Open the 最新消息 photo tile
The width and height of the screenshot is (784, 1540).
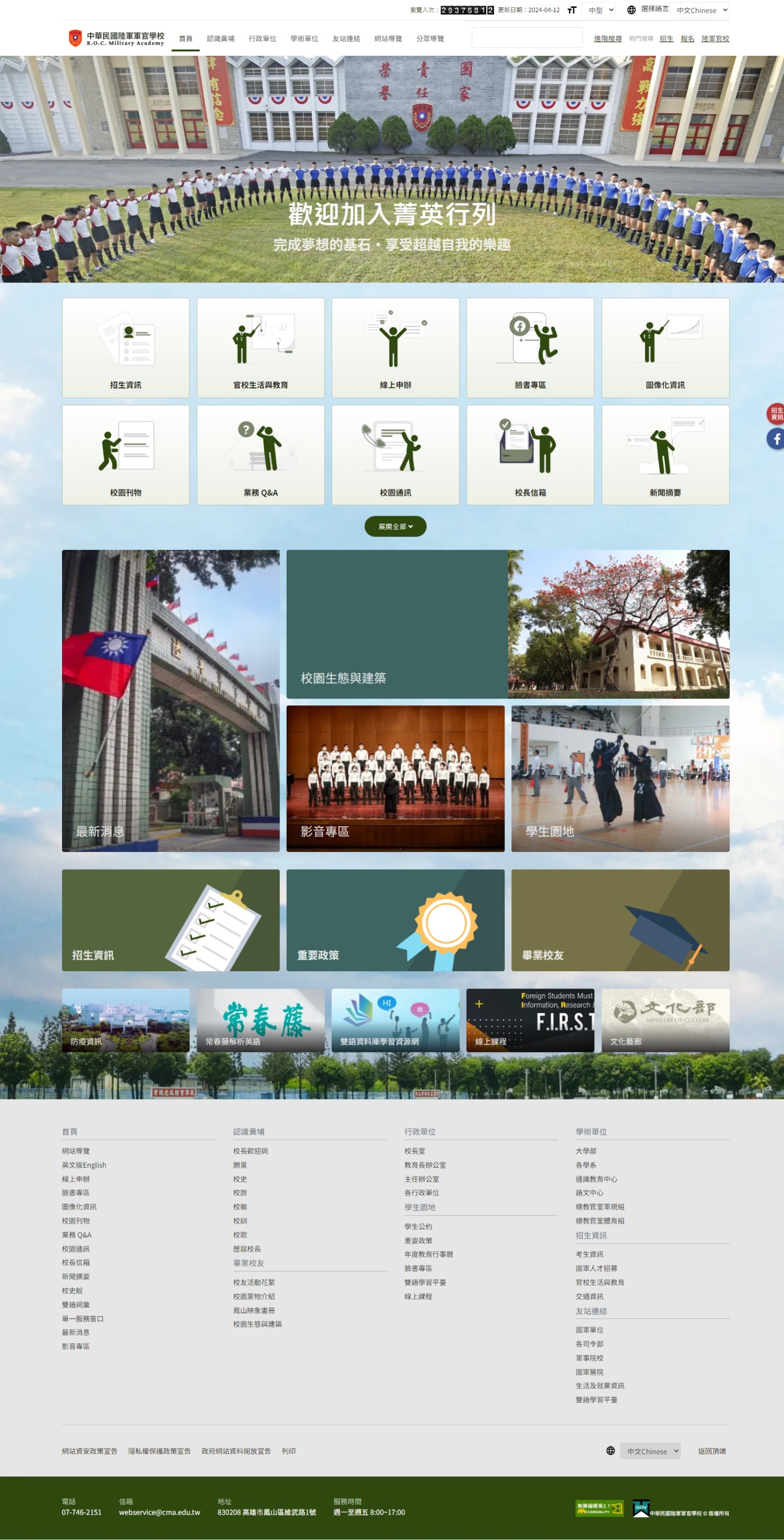click(170, 701)
